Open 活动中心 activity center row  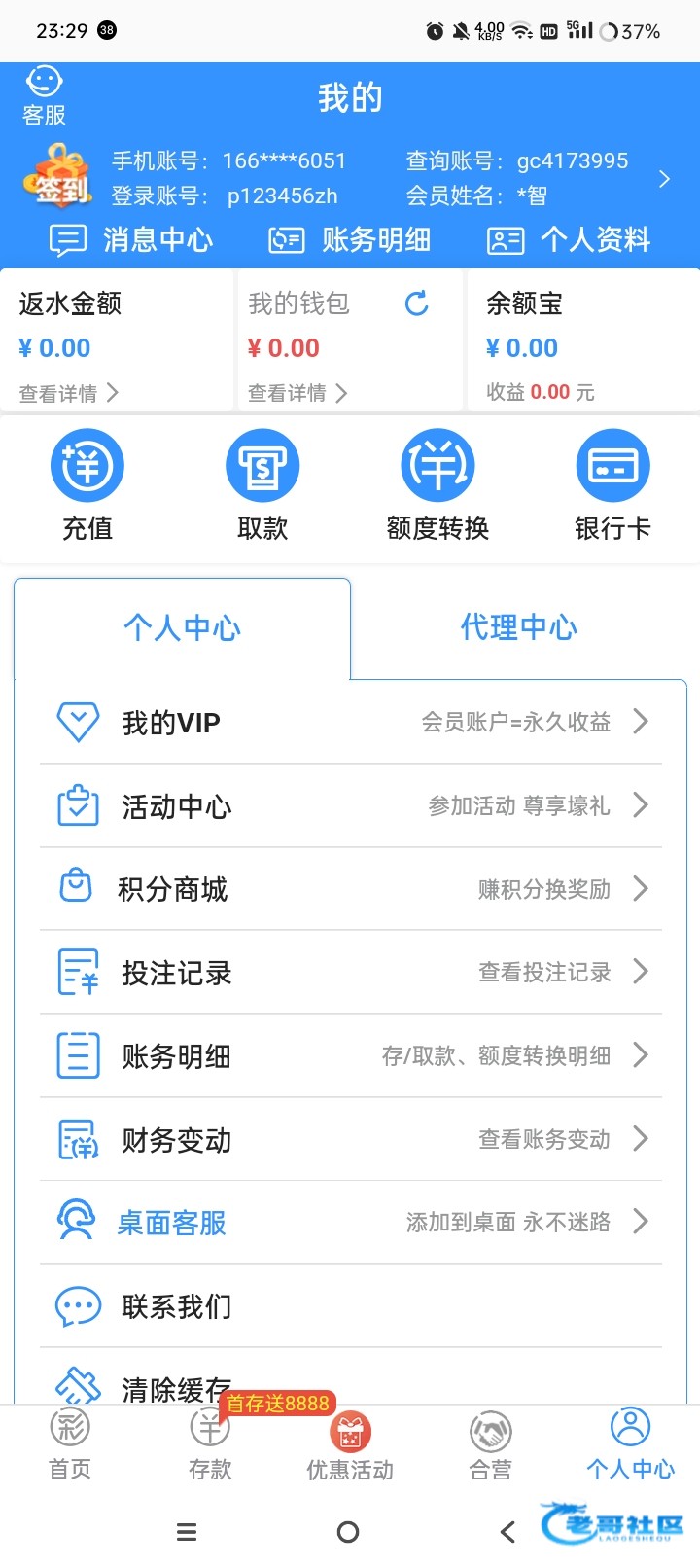point(351,805)
